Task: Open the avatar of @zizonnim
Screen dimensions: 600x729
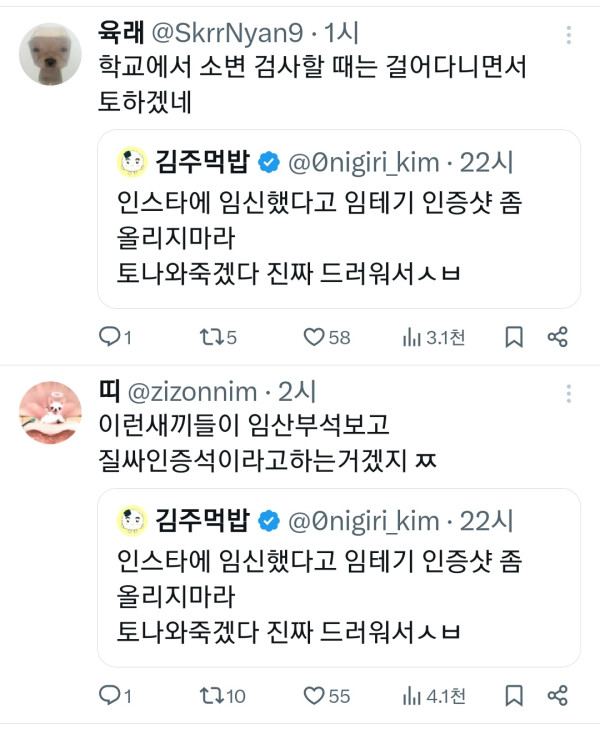Action: coord(50,410)
